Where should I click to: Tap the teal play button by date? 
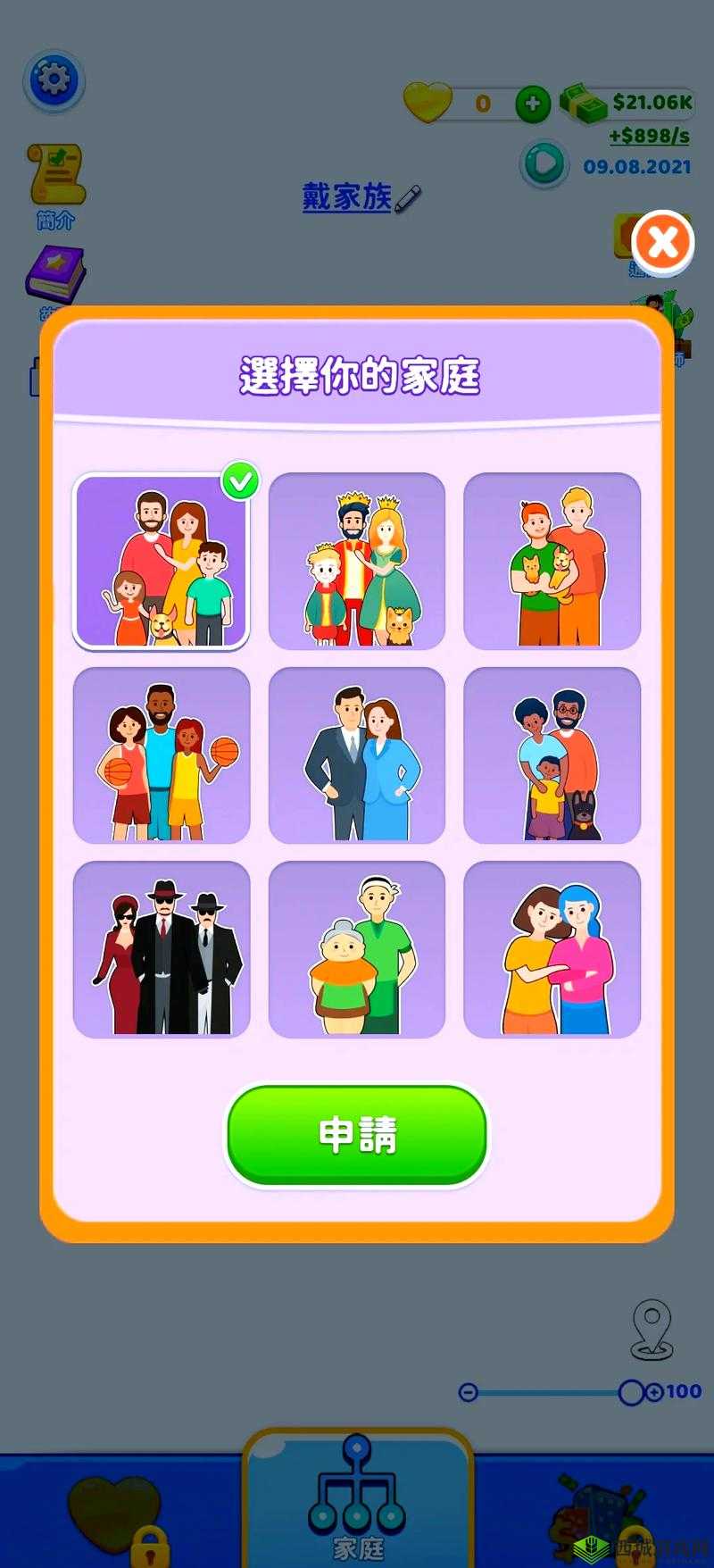click(544, 165)
